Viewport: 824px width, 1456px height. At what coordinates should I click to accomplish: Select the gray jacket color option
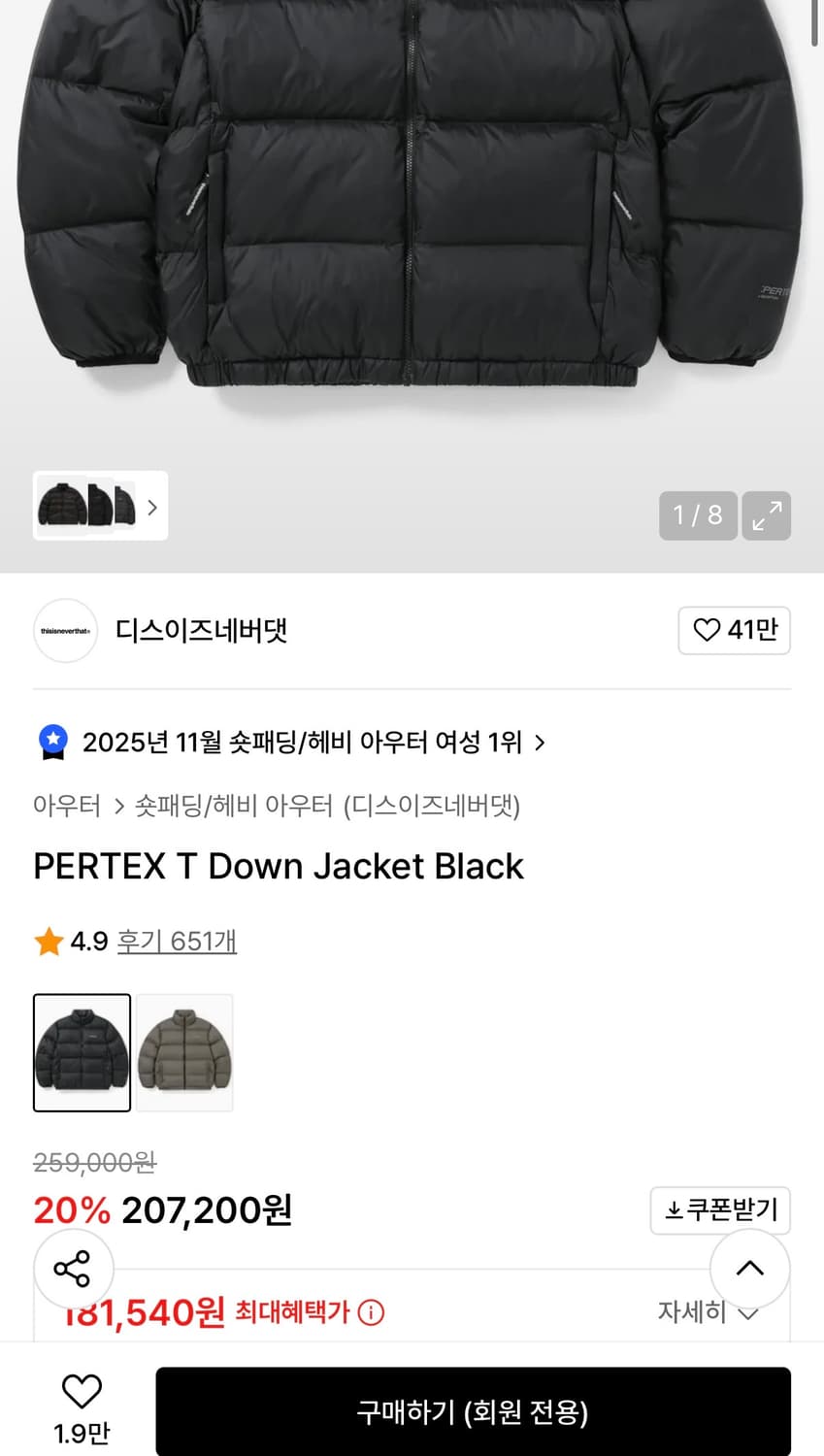(x=183, y=1051)
